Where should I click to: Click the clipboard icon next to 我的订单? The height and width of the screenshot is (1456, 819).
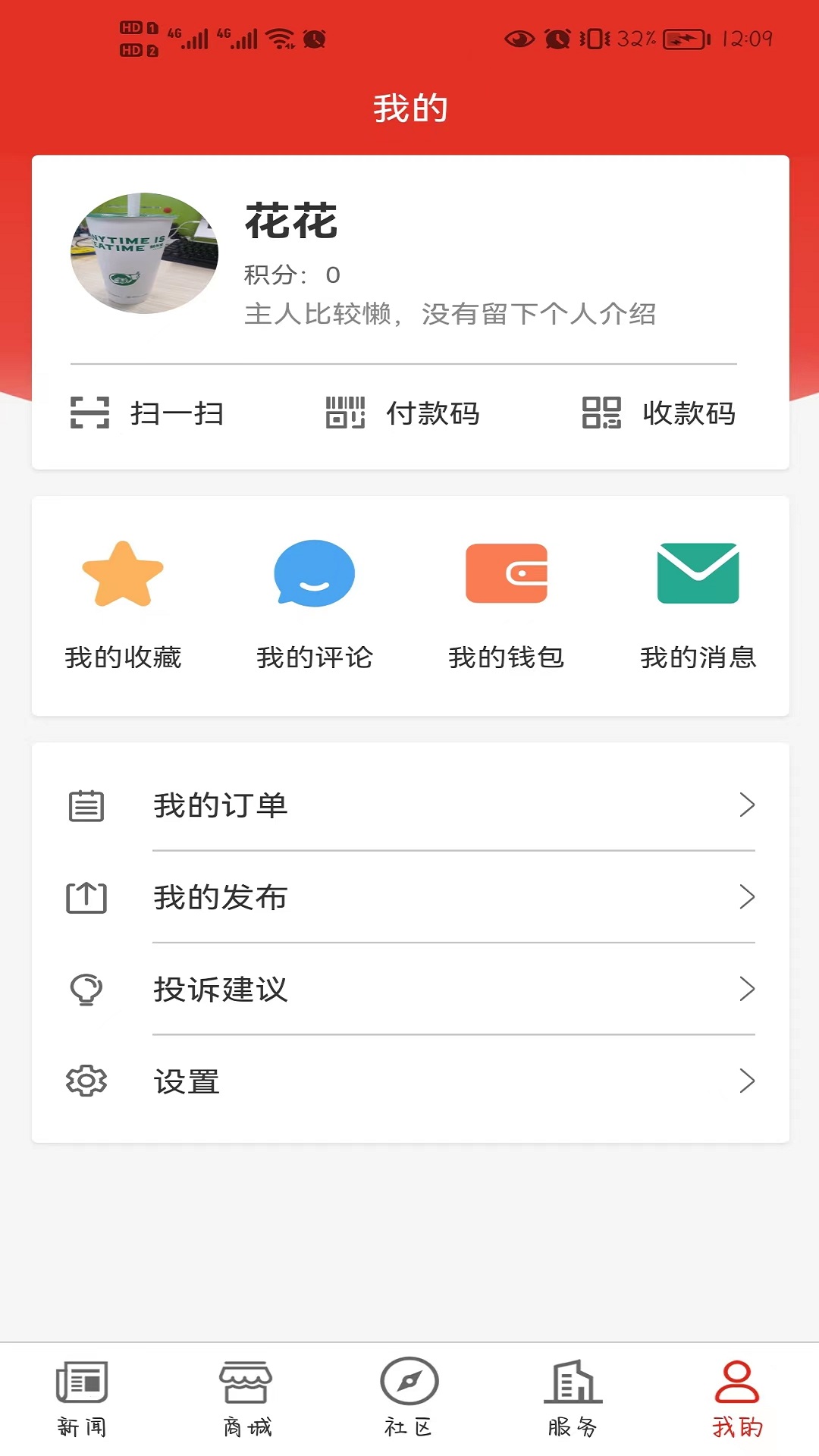pyautogui.click(x=86, y=806)
